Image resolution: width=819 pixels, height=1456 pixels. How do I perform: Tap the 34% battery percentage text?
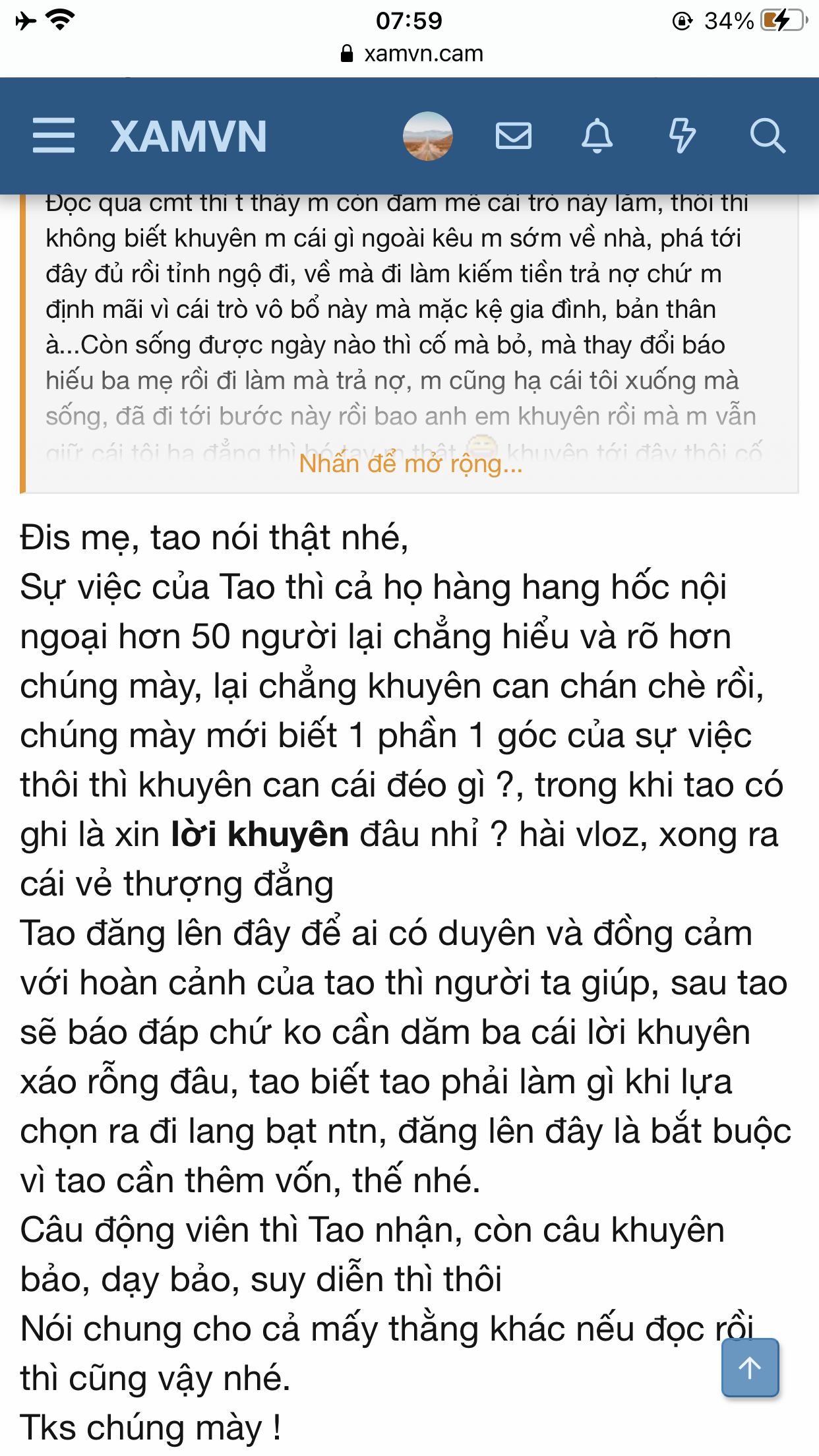[727, 20]
